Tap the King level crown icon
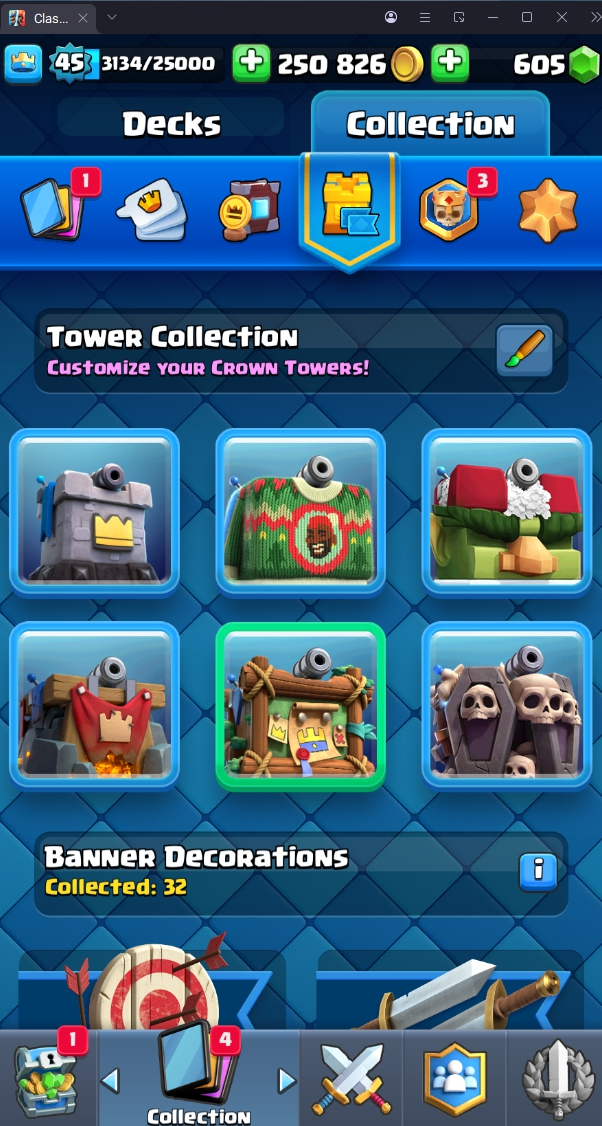This screenshot has width=602, height=1126. 24,64
